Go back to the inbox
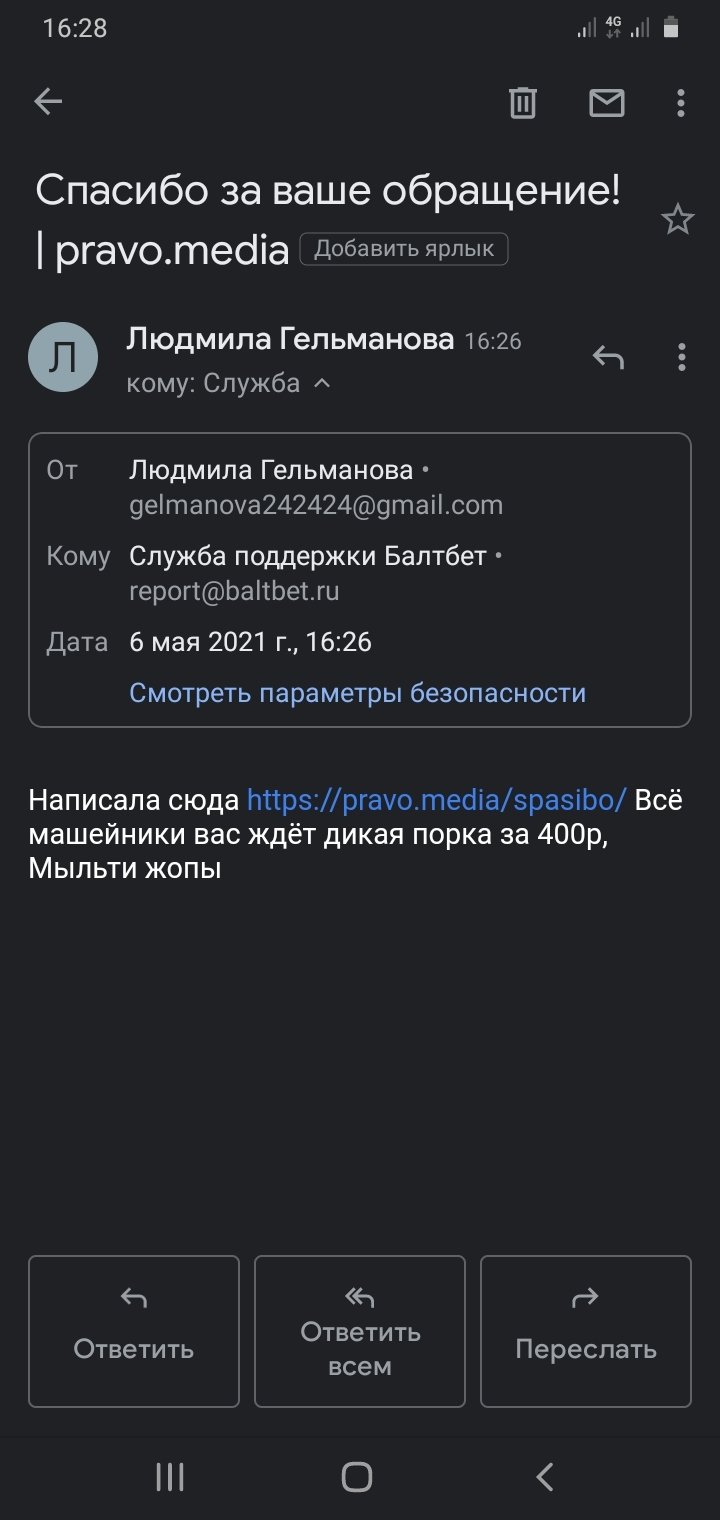 48,102
